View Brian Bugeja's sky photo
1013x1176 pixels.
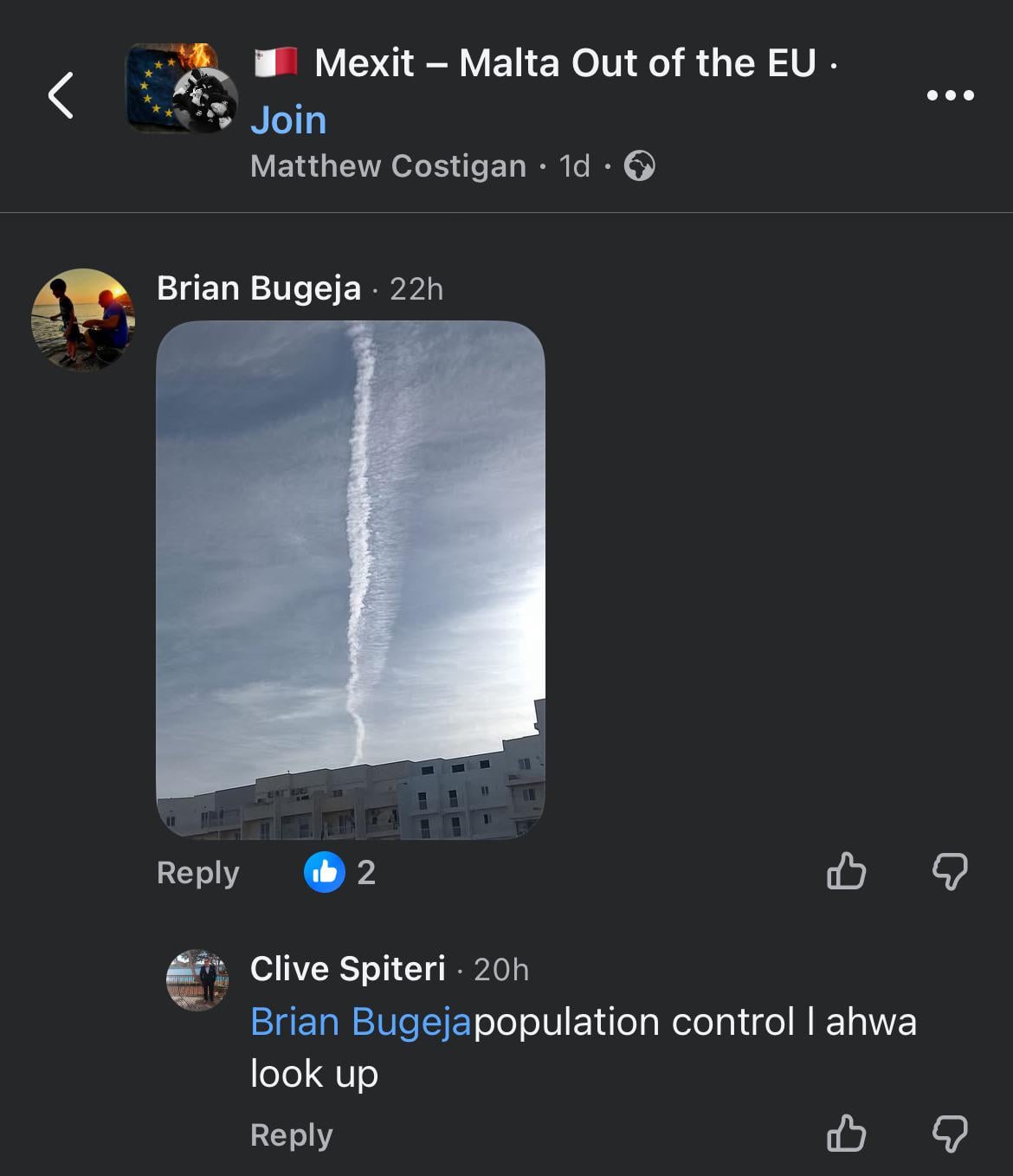point(351,578)
